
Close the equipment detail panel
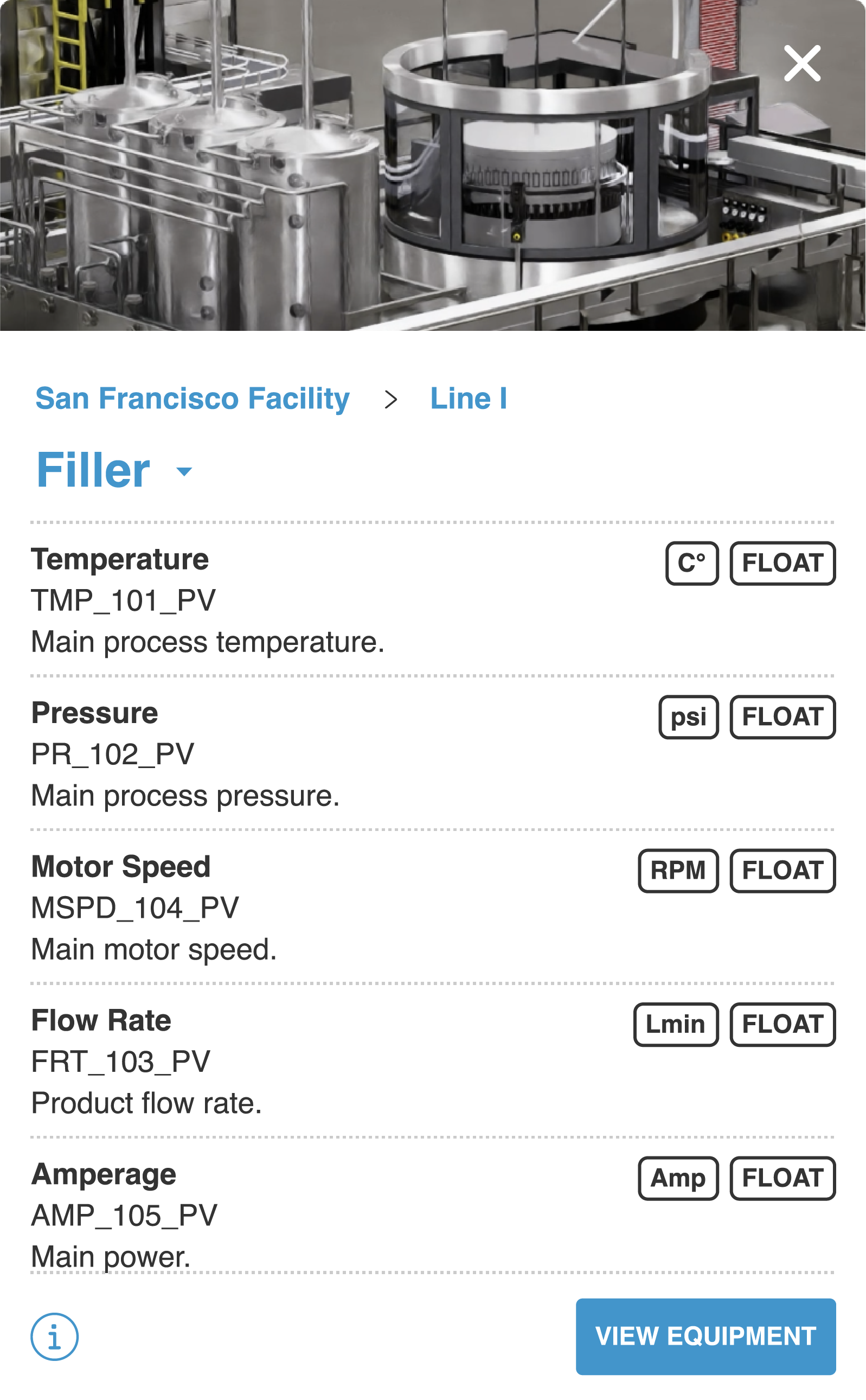(x=802, y=63)
